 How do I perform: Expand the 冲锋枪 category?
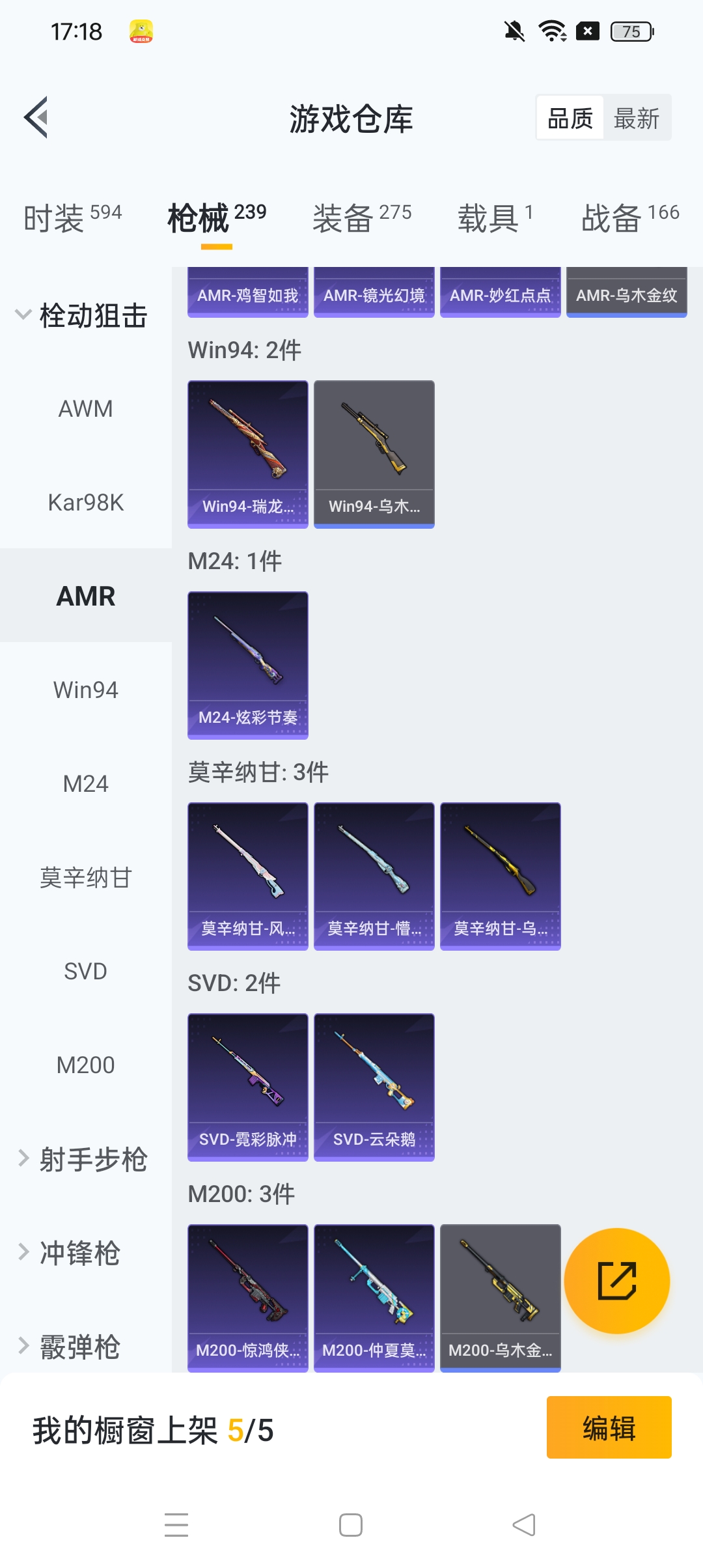click(72, 1253)
